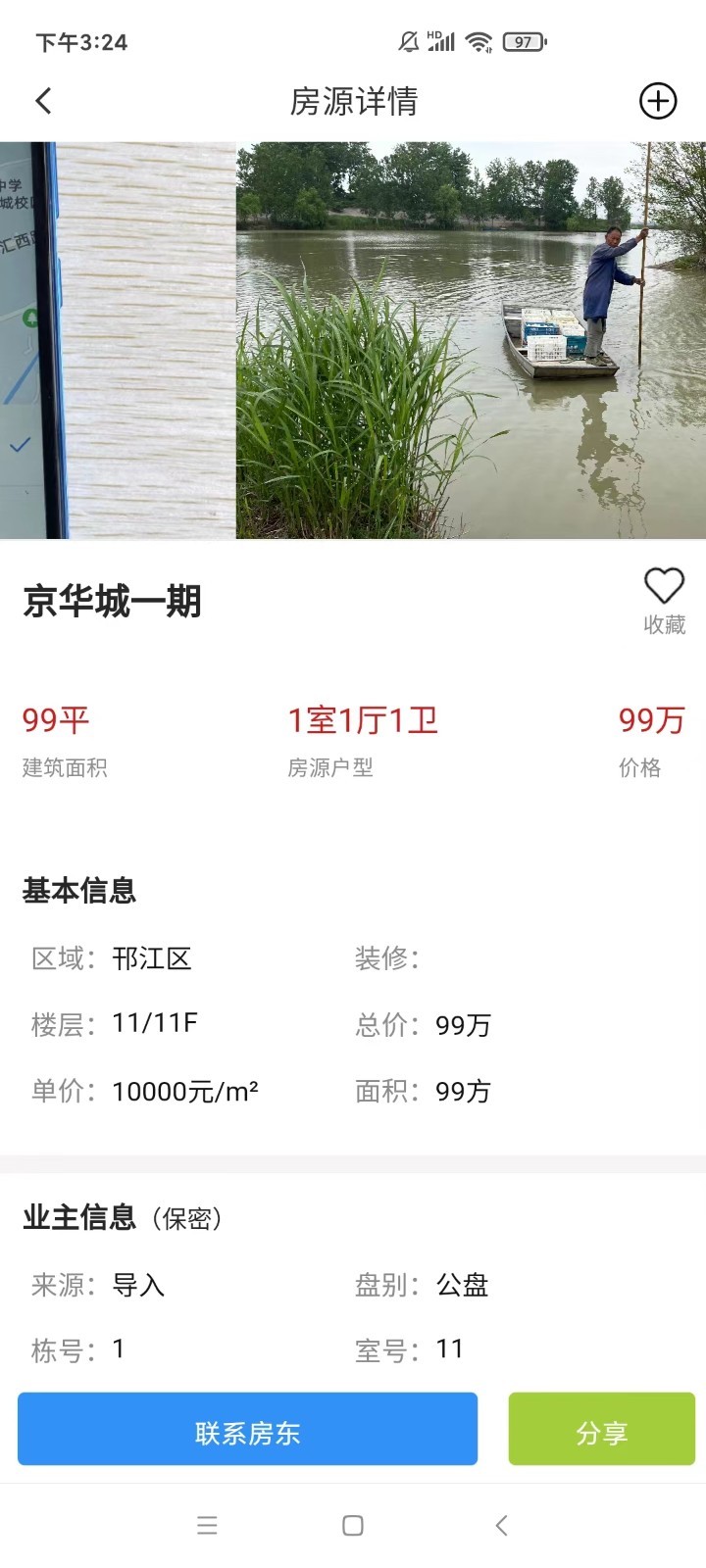
Task: Open recent apps from the system bar
Action: tap(207, 1525)
